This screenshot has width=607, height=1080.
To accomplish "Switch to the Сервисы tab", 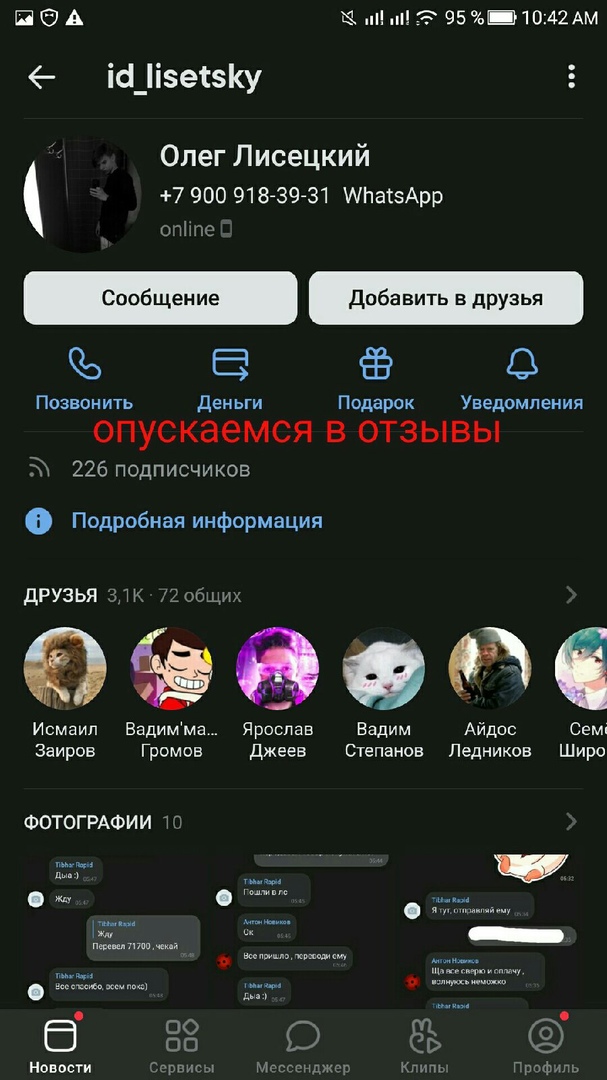I will [181, 1046].
